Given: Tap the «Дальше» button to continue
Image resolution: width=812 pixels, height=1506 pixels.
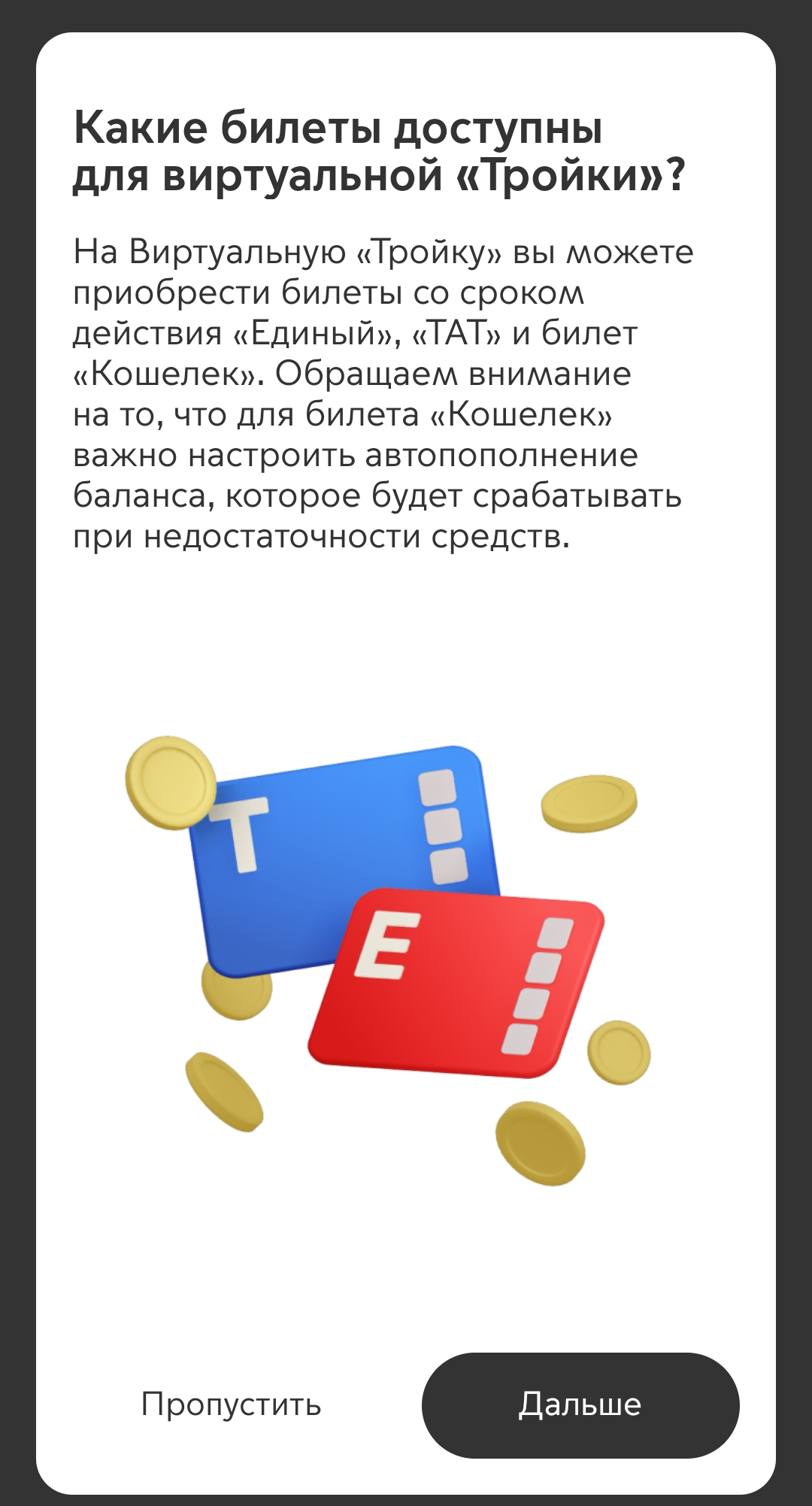Looking at the screenshot, I should pos(580,1405).
